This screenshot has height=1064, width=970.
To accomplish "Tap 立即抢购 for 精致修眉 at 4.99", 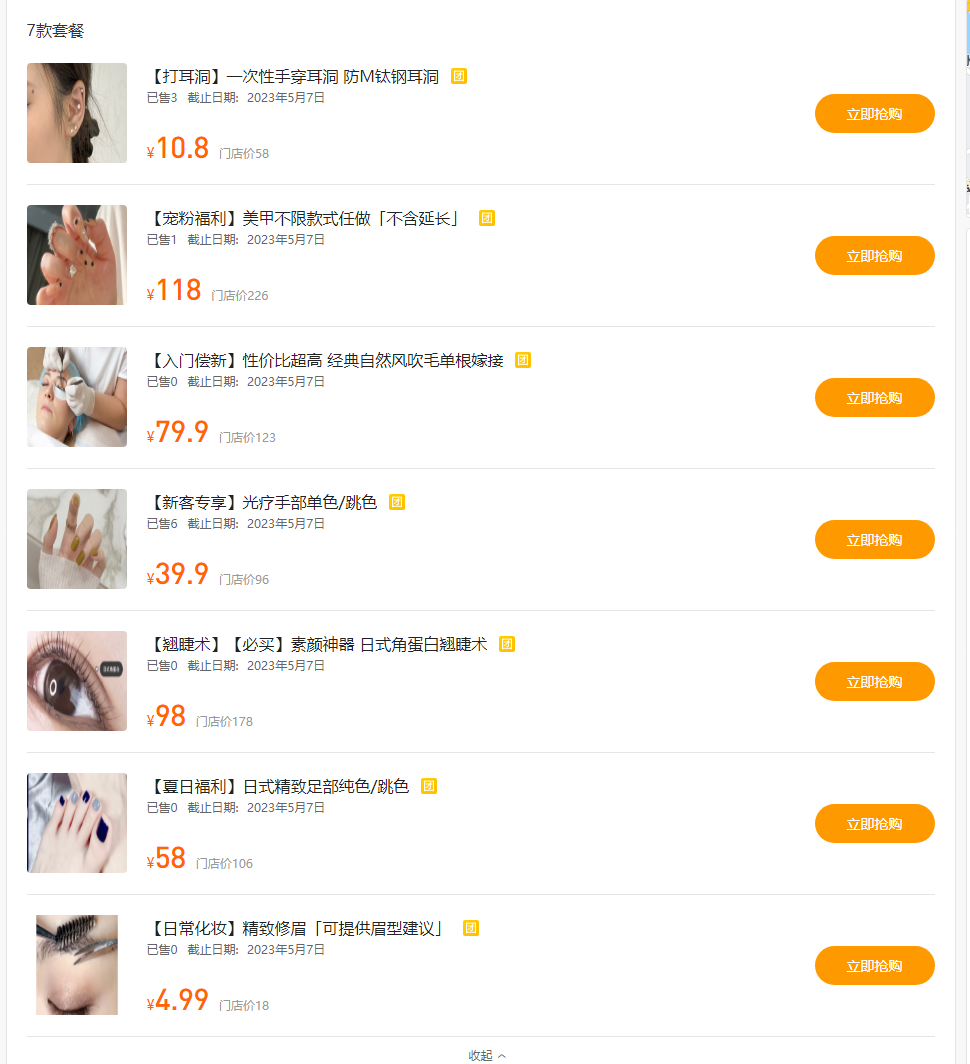I will point(874,966).
